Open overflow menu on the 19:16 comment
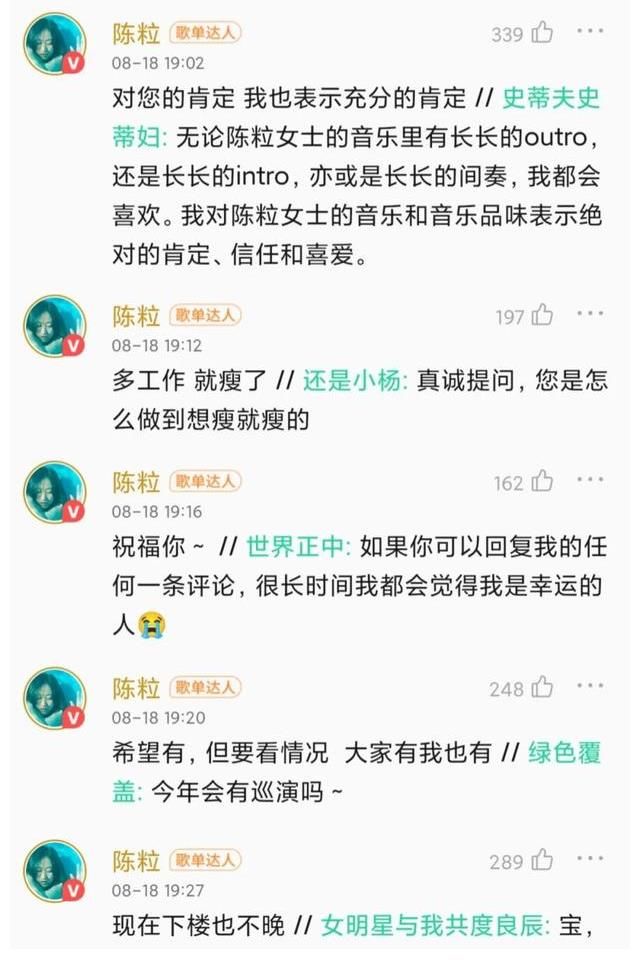The image size is (640, 969). click(590, 481)
